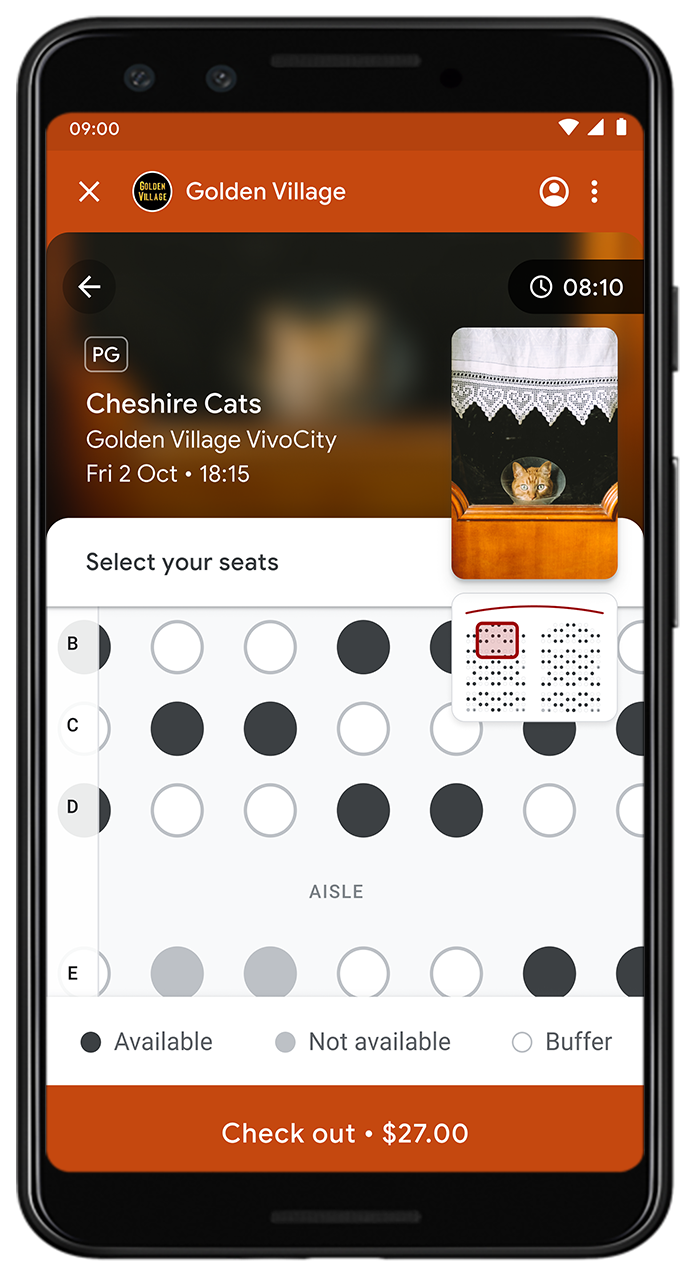686x1277 pixels.
Task: Open the account profile icon
Action: (x=554, y=192)
